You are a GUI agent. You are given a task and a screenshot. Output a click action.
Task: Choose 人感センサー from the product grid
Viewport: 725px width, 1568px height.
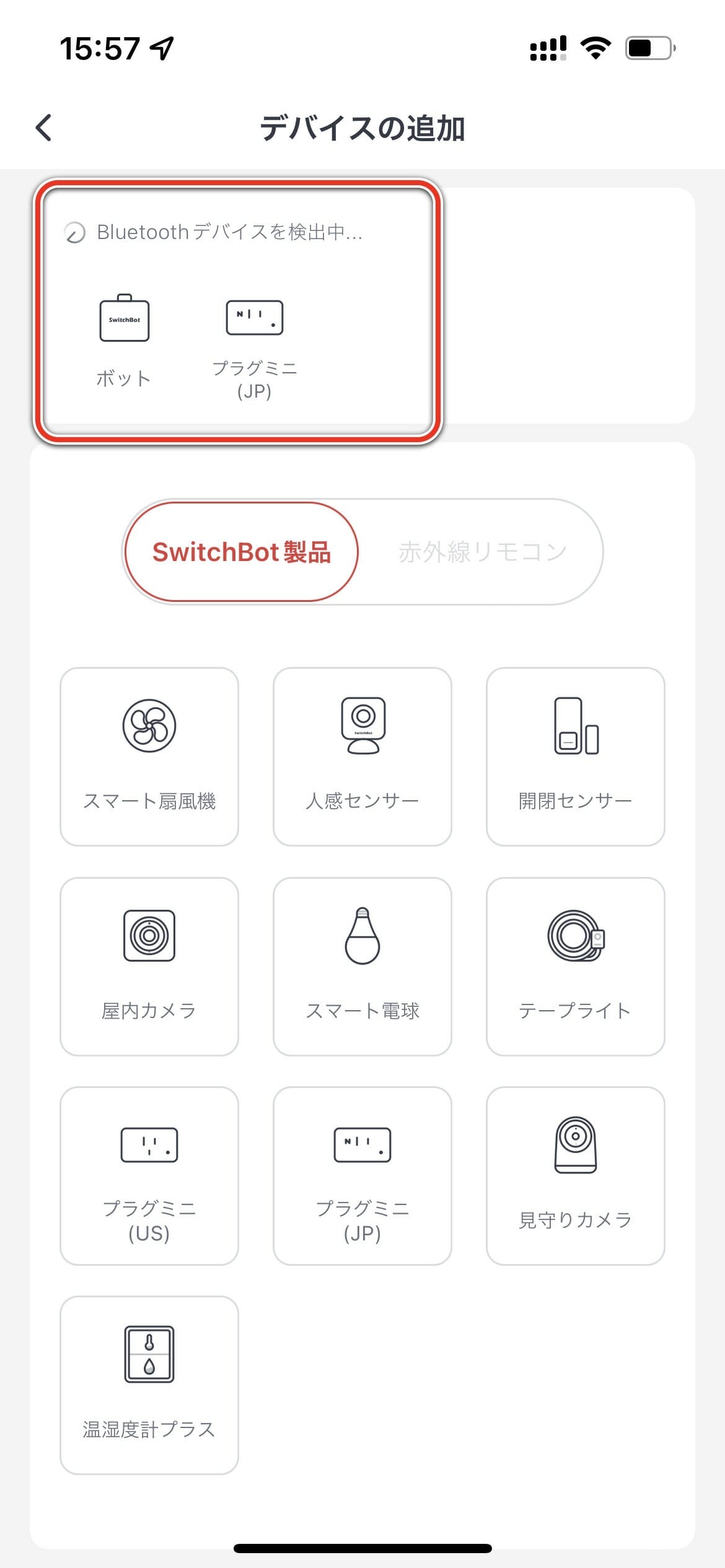point(362,757)
